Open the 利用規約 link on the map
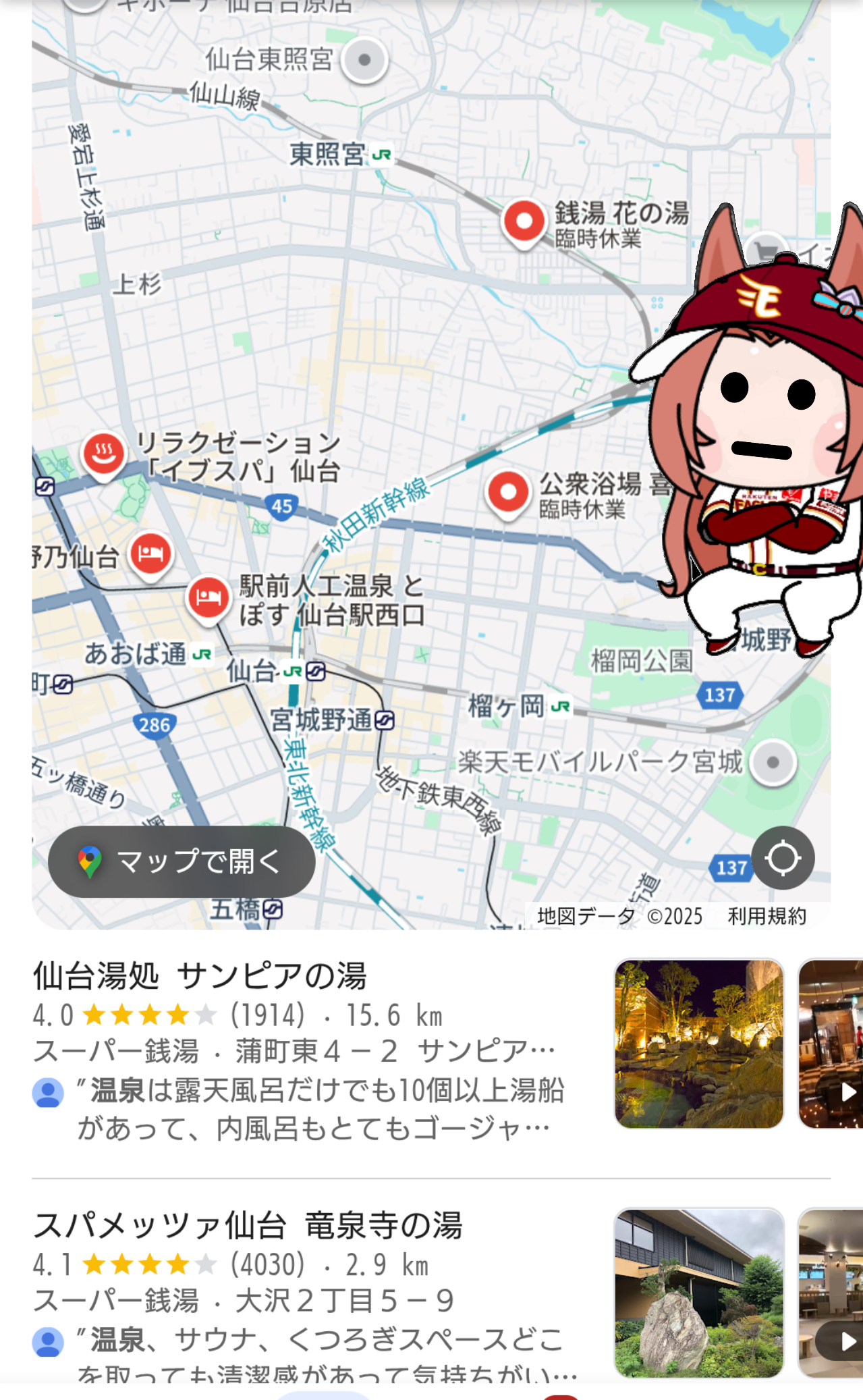Screen dimensions: 863x1400 [767, 916]
